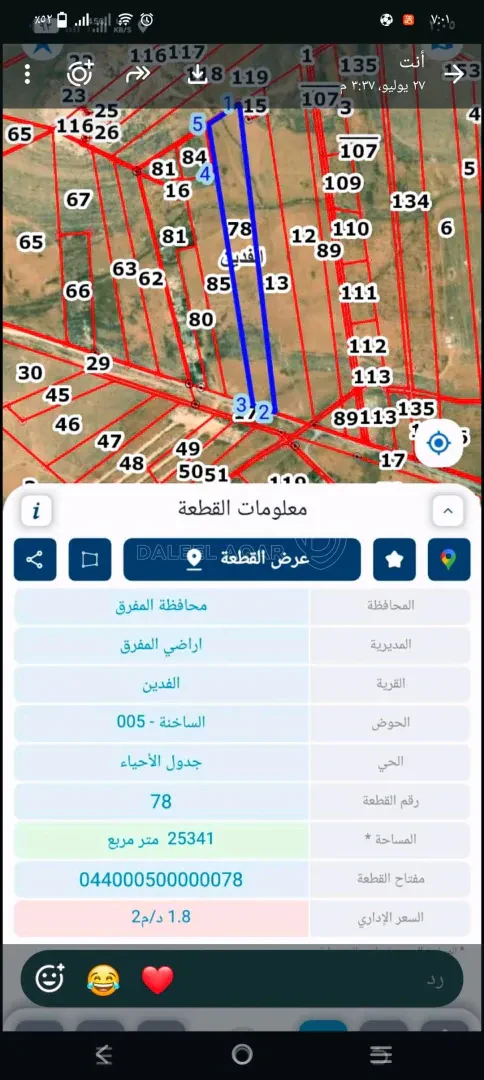Tap the system home button
484x1080 pixels.
point(242,1054)
